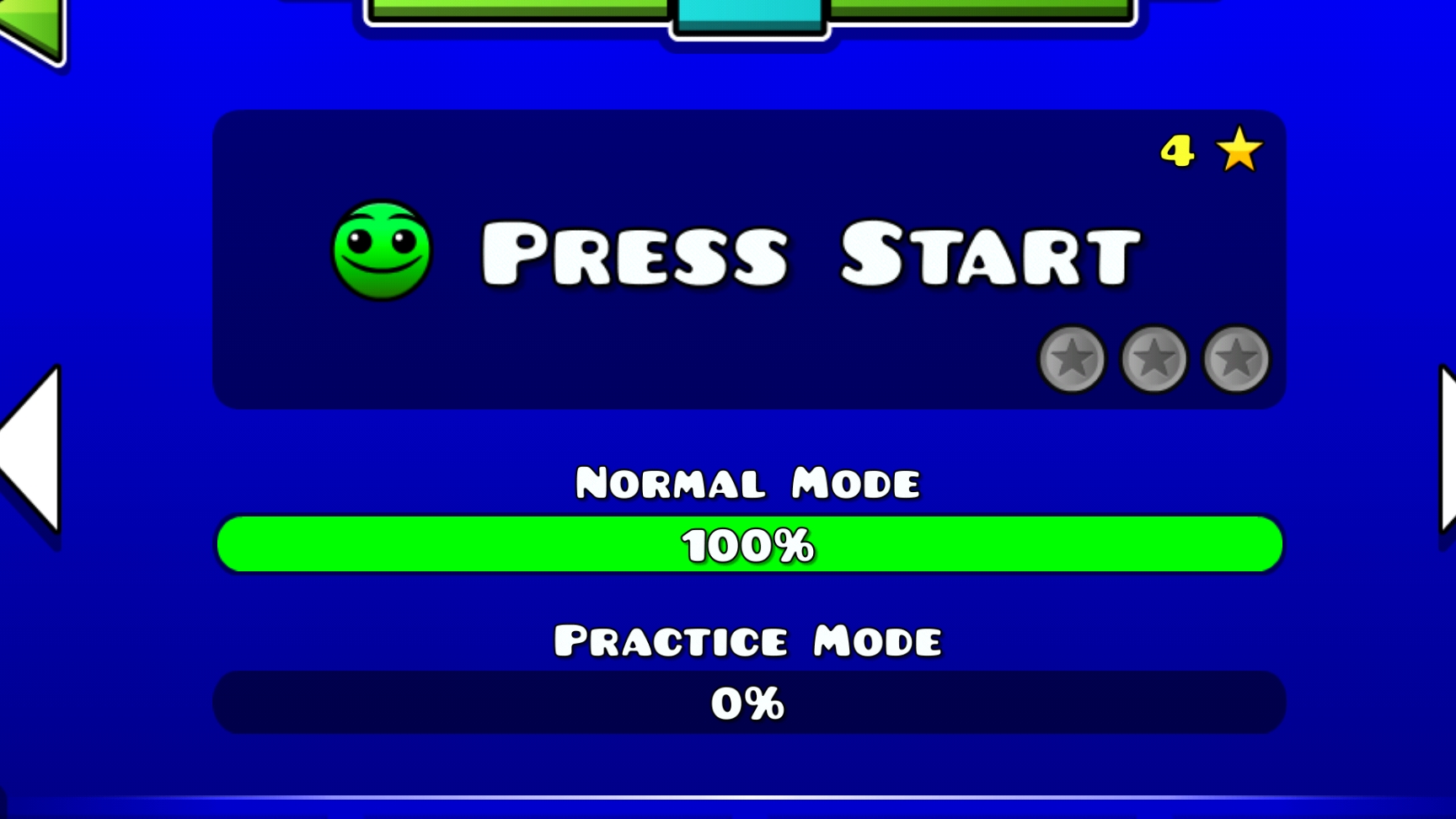Screen dimensions: 1456x819
Task: Go to the next level with right arrow
Action: pos(1446,449)
